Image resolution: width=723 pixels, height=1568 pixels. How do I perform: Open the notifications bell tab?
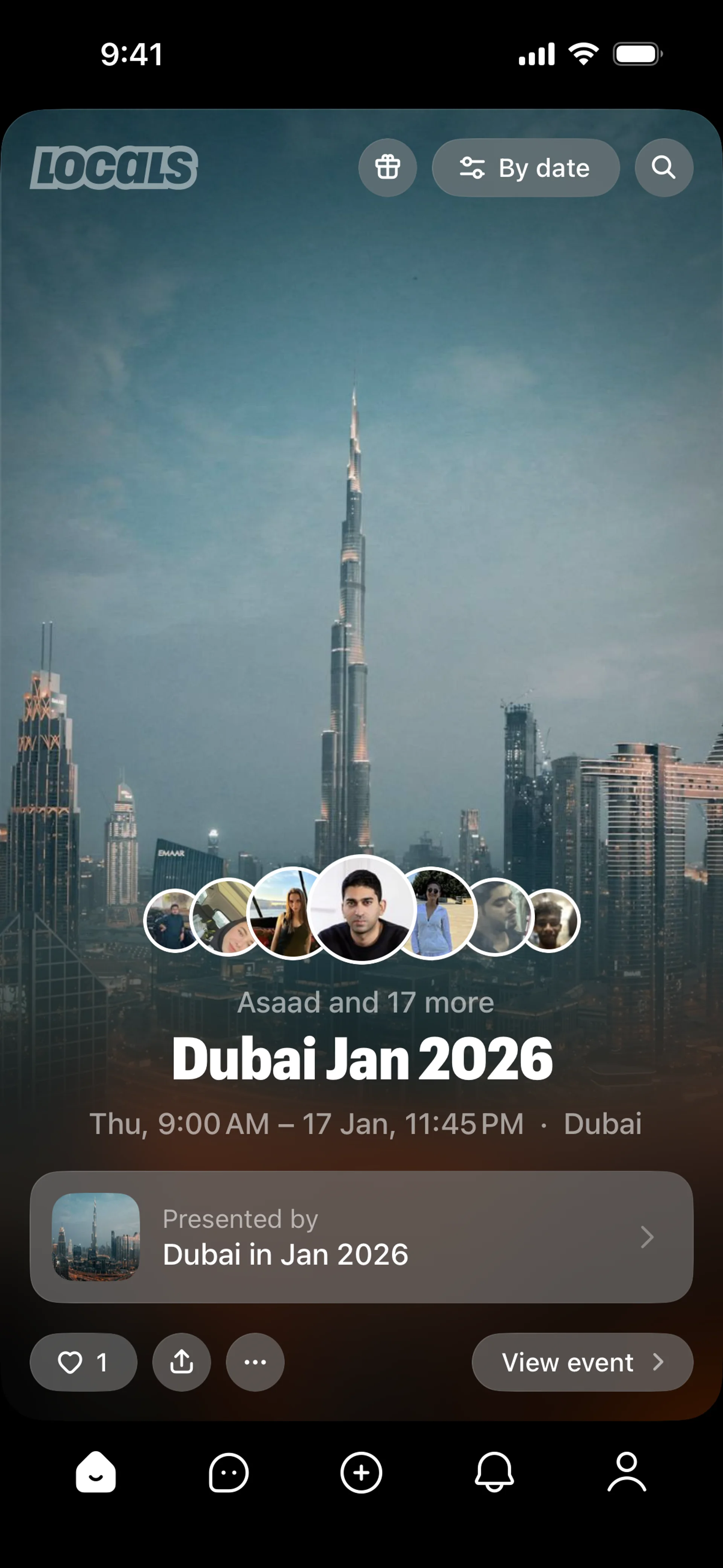(x=494, y=1473)
